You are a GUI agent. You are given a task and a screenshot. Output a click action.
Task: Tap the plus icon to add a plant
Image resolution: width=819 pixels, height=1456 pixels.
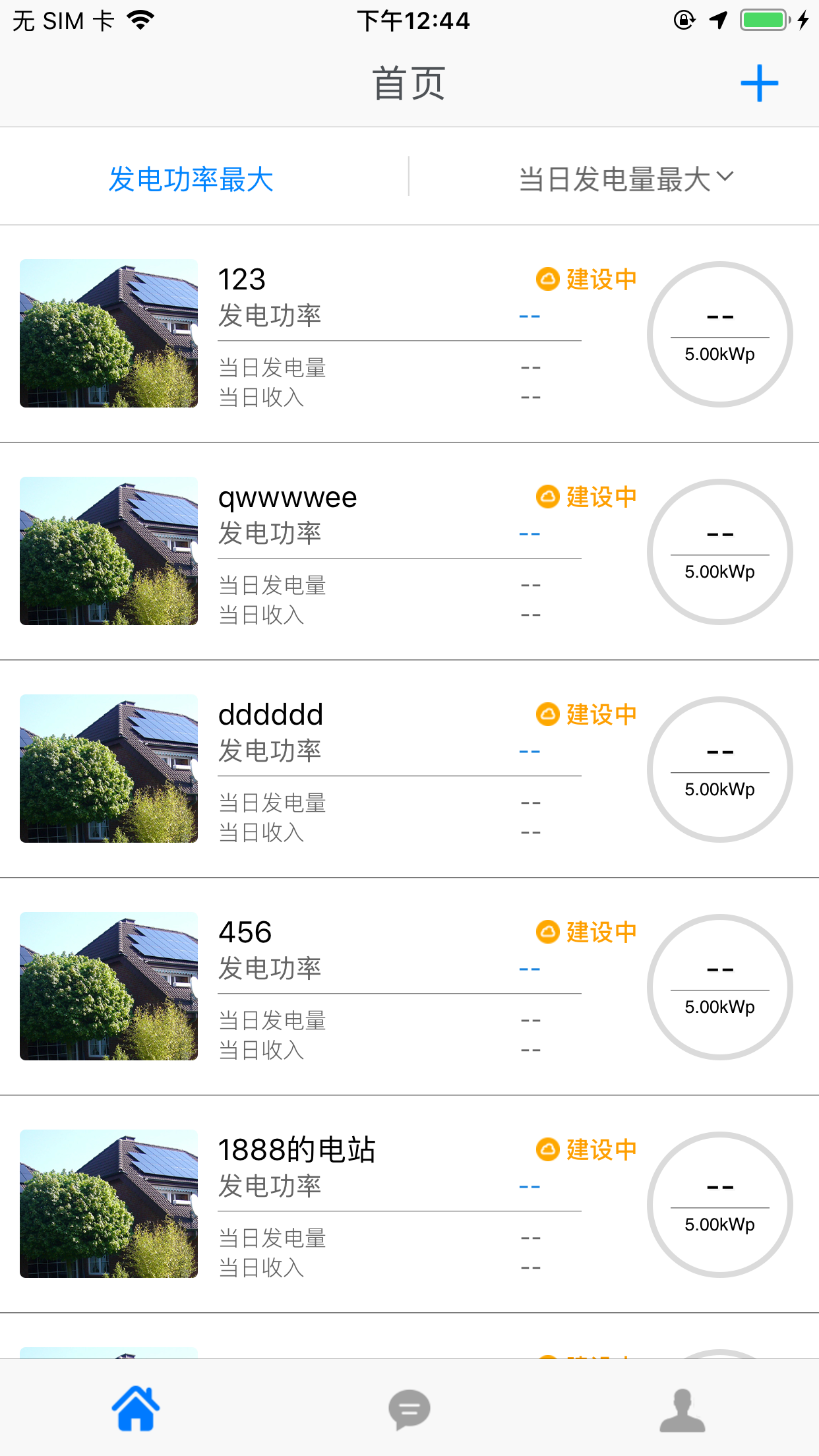click(x=759, y=82)
